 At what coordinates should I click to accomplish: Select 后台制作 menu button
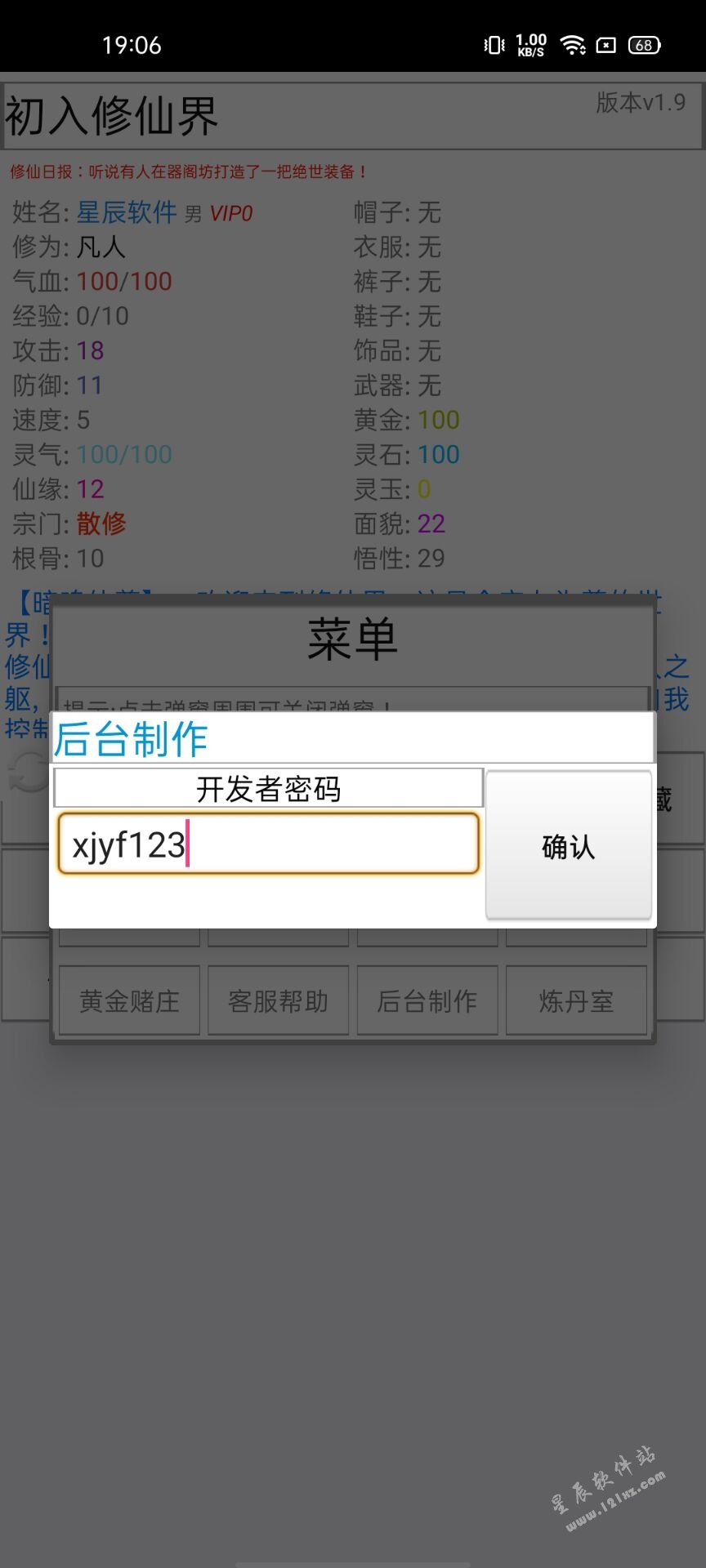427,1000
